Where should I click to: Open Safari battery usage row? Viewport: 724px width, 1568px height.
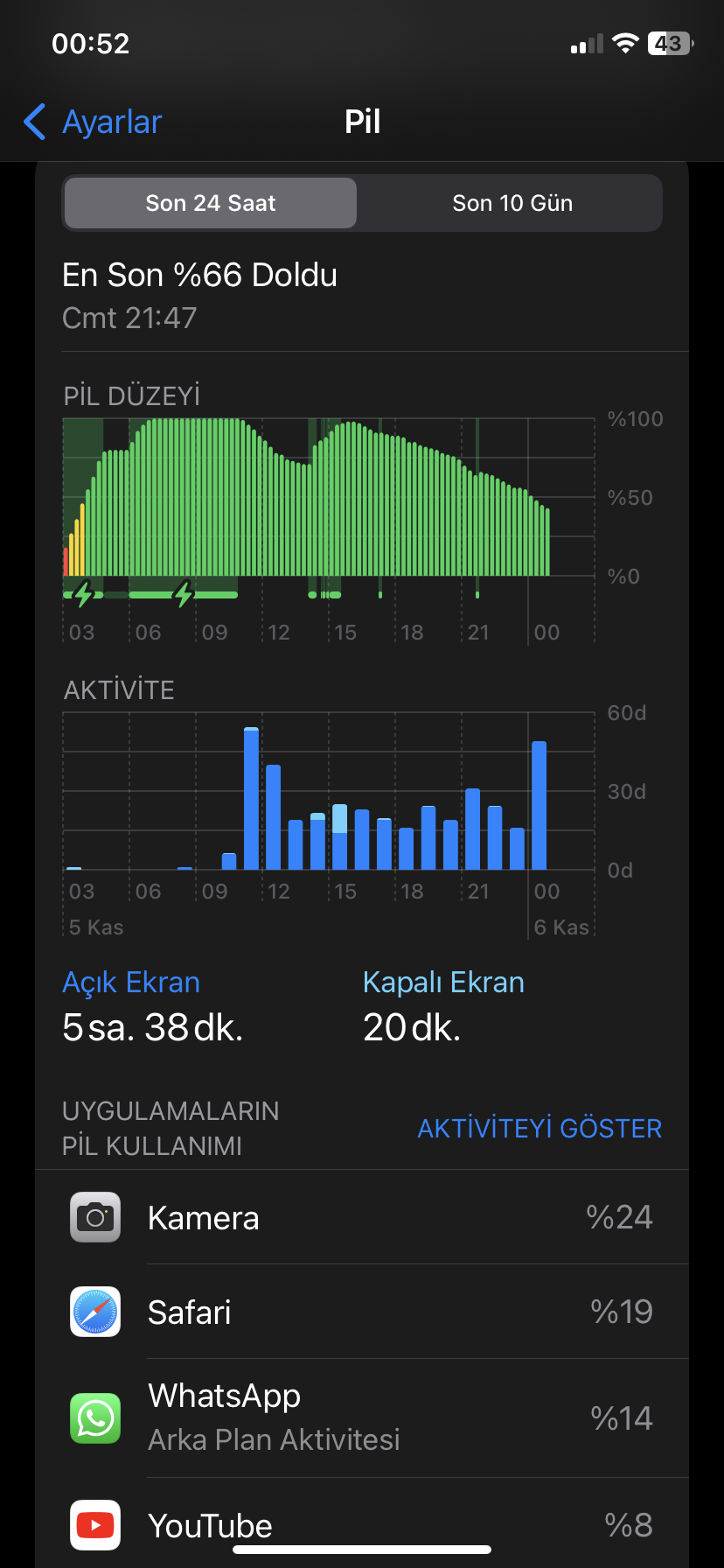click(362, 1312)
